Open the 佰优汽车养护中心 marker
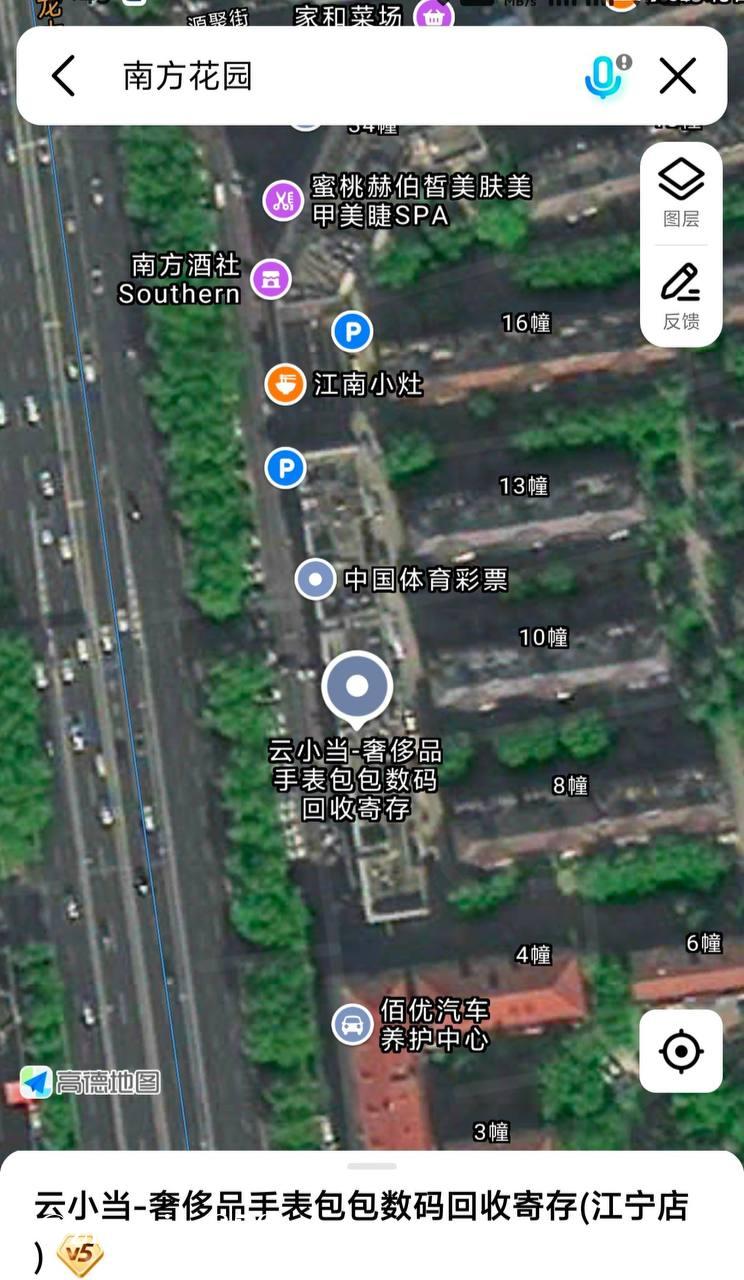Screen dimensions: 744x1280 pos(353,1025)
